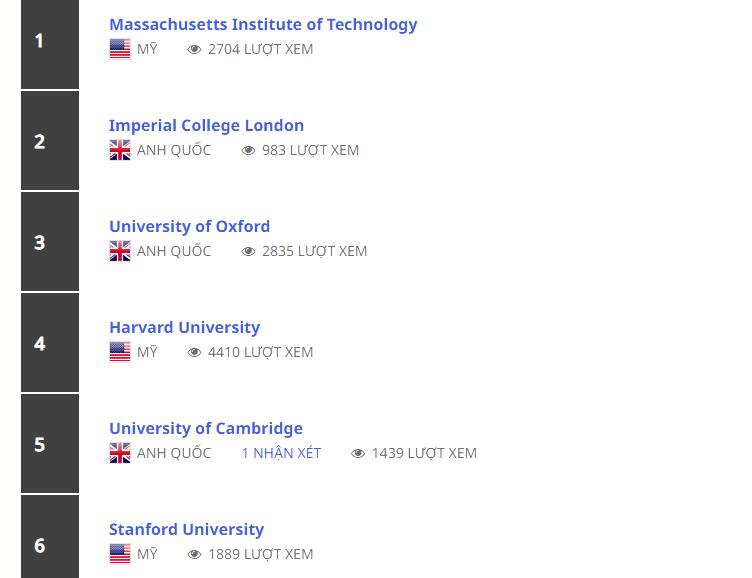This screenshot has height=578, width=752.
Task: Open the Imperial College London page
Action: 206,125
